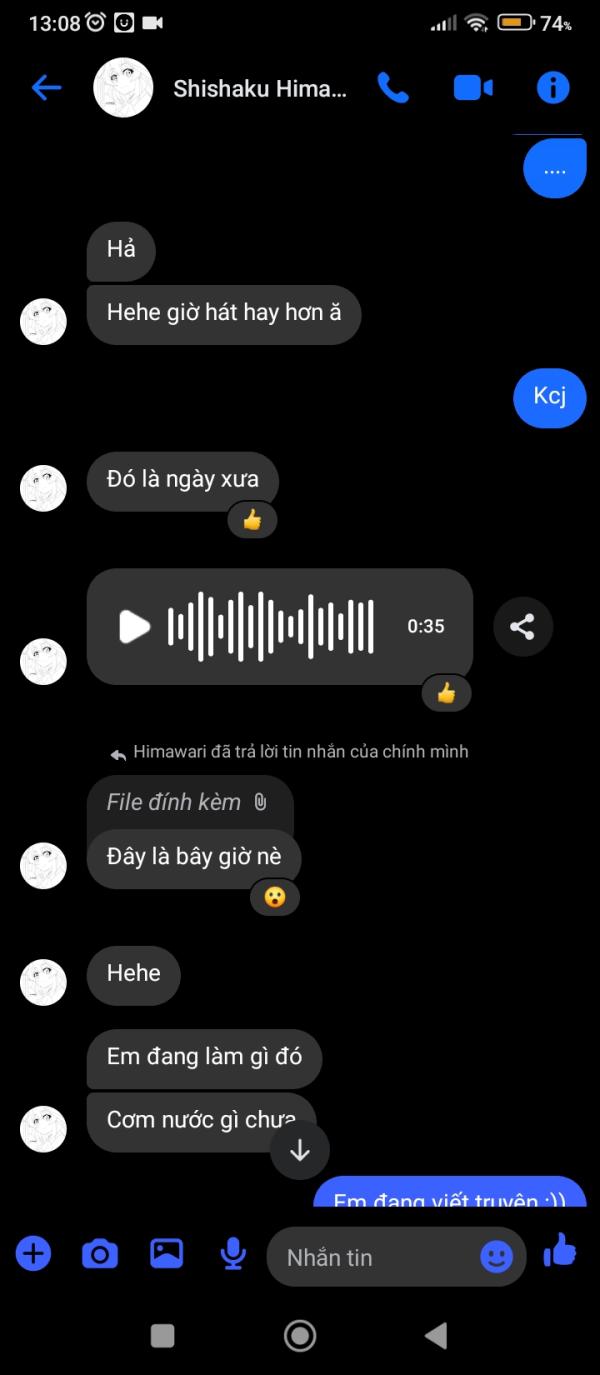Start a voice call with Shishaku Himawari
Image resolution: width=600 pixels, height=1375 pixels.
pyautogui.click(x=393, y=88)
